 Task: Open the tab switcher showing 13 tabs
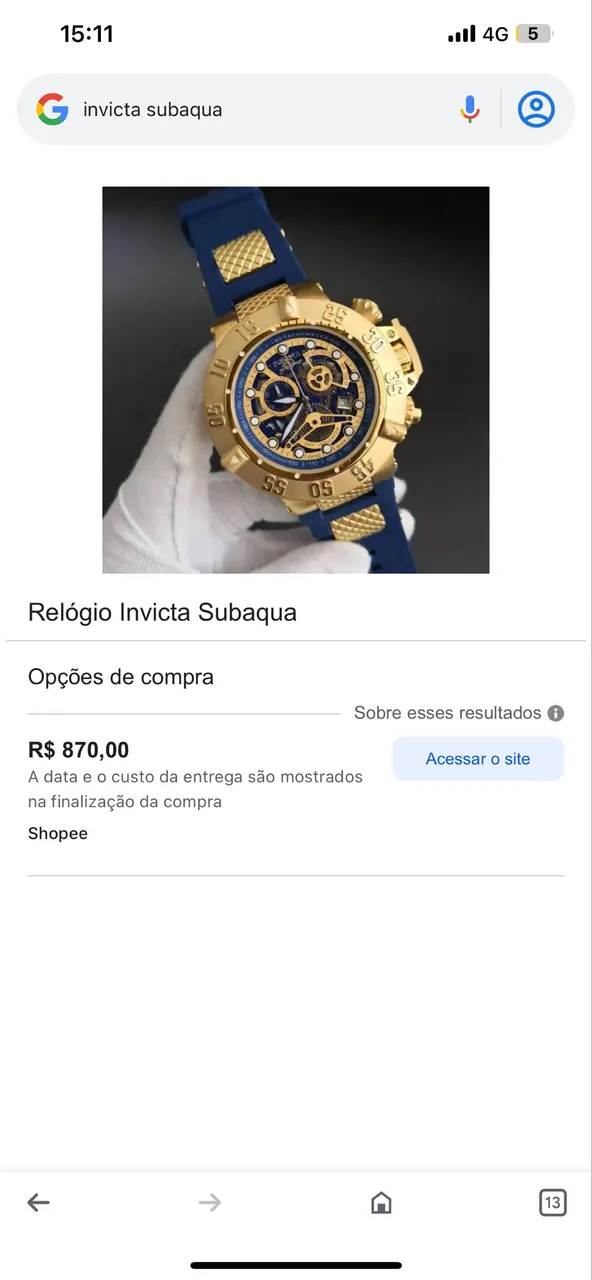pos(552,1203)
